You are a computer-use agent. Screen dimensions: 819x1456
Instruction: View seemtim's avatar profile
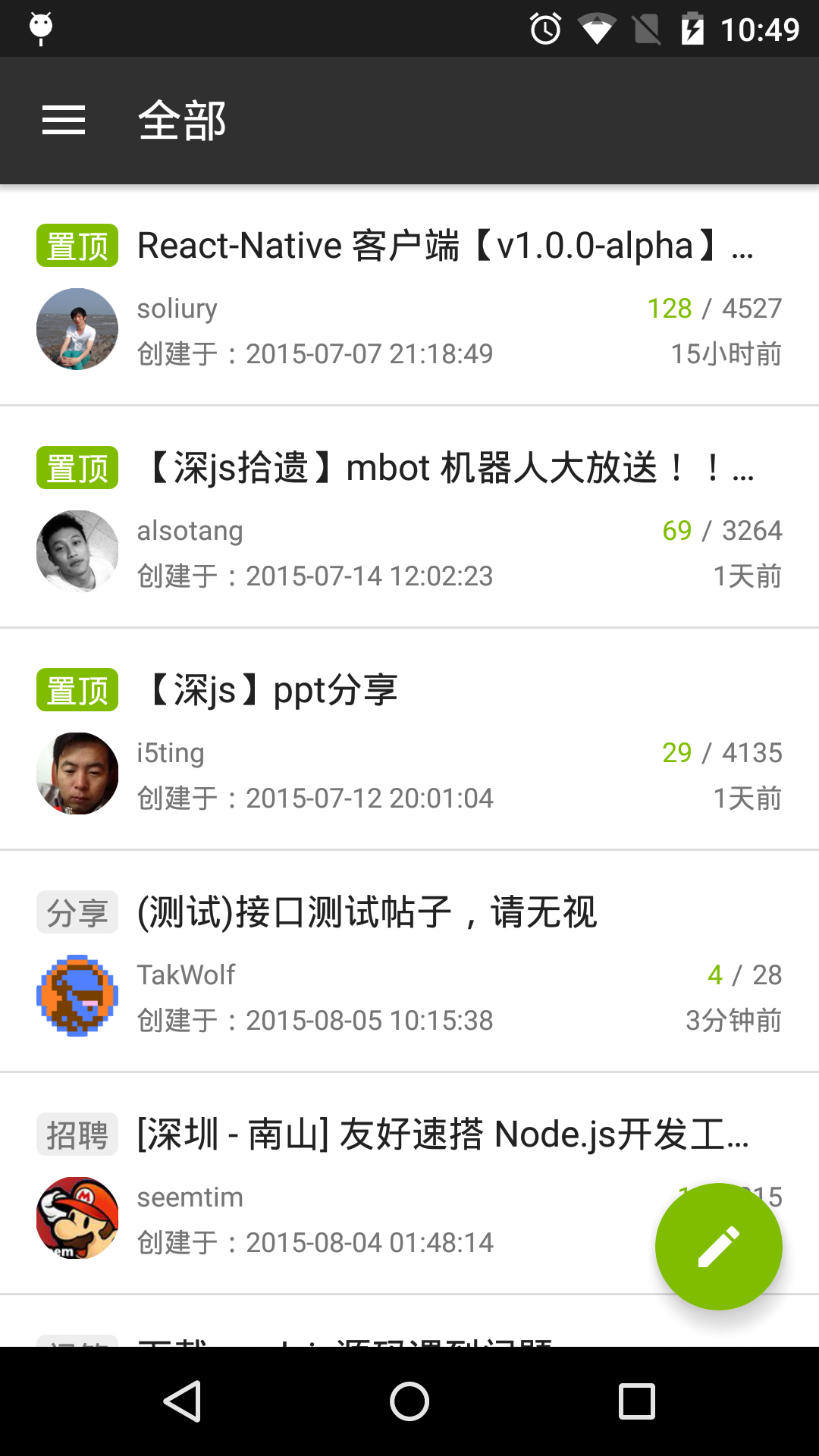point(77,1218)
